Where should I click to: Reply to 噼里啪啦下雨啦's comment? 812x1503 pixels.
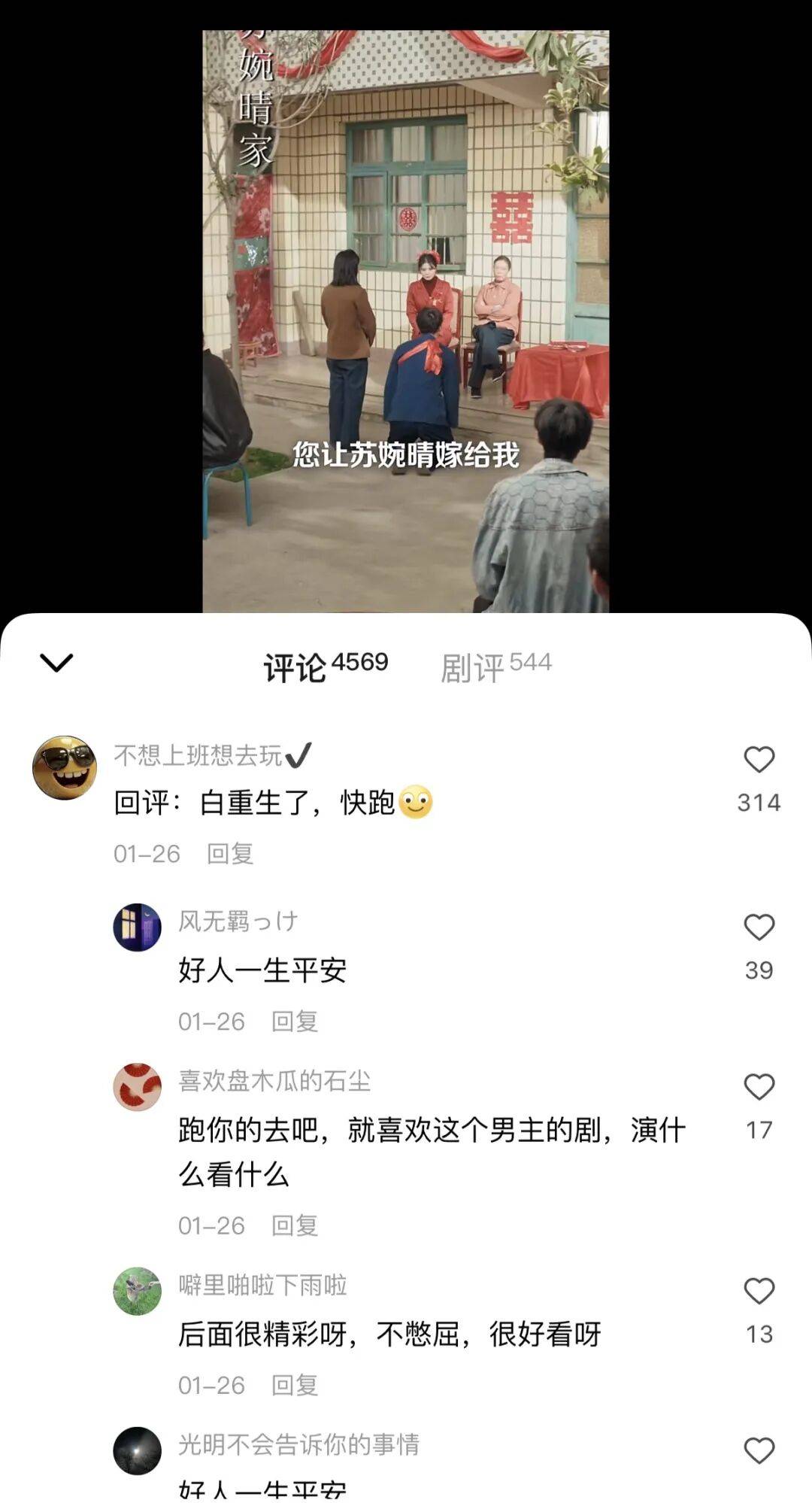(295, 1385)
